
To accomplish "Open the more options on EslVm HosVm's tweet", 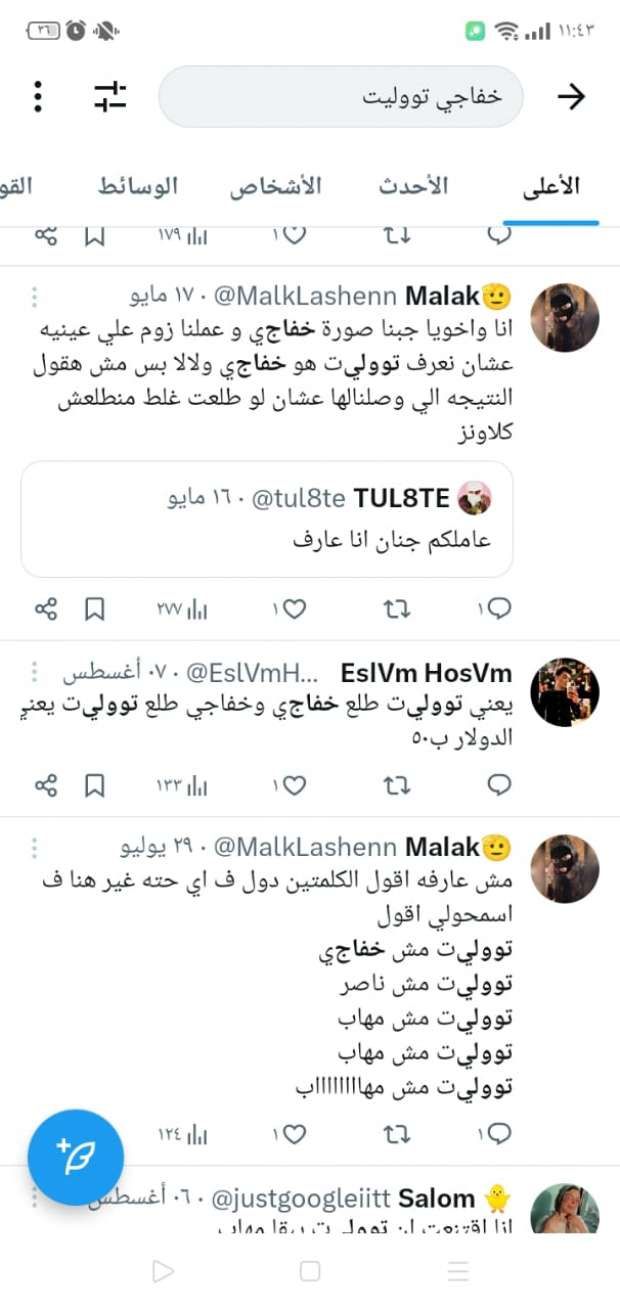I will pyautogui.click(x=34, y=670).
